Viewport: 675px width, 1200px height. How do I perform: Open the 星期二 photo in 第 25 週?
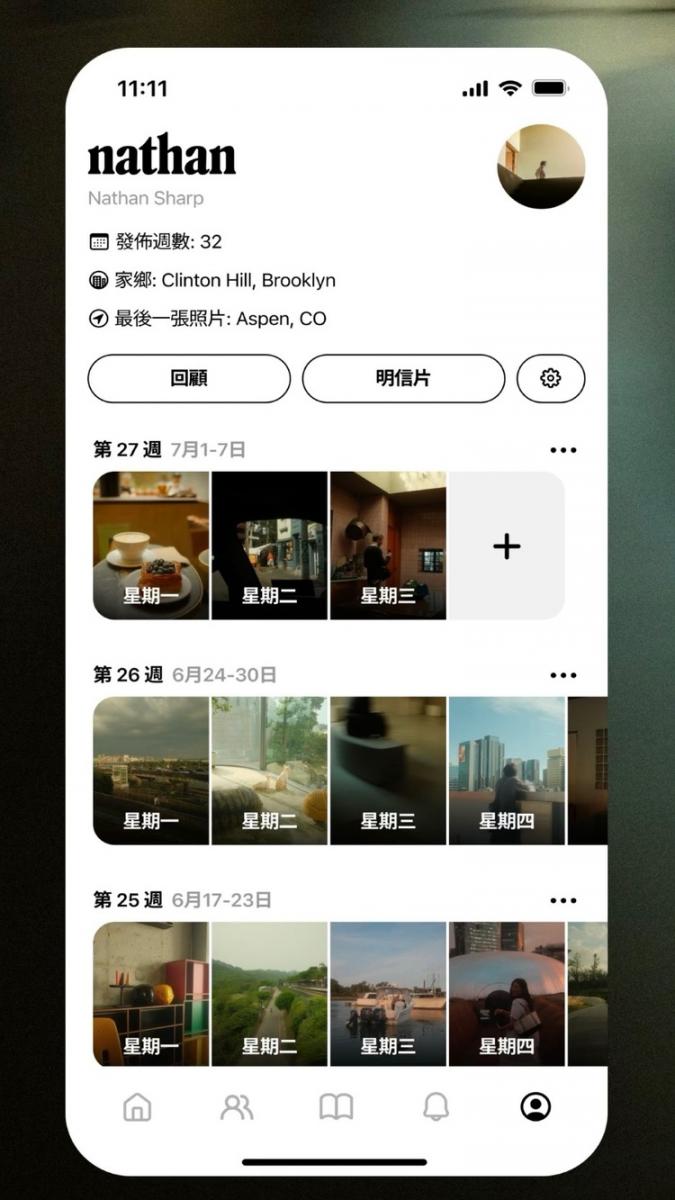pyautogui.click(x=269, y=994)
